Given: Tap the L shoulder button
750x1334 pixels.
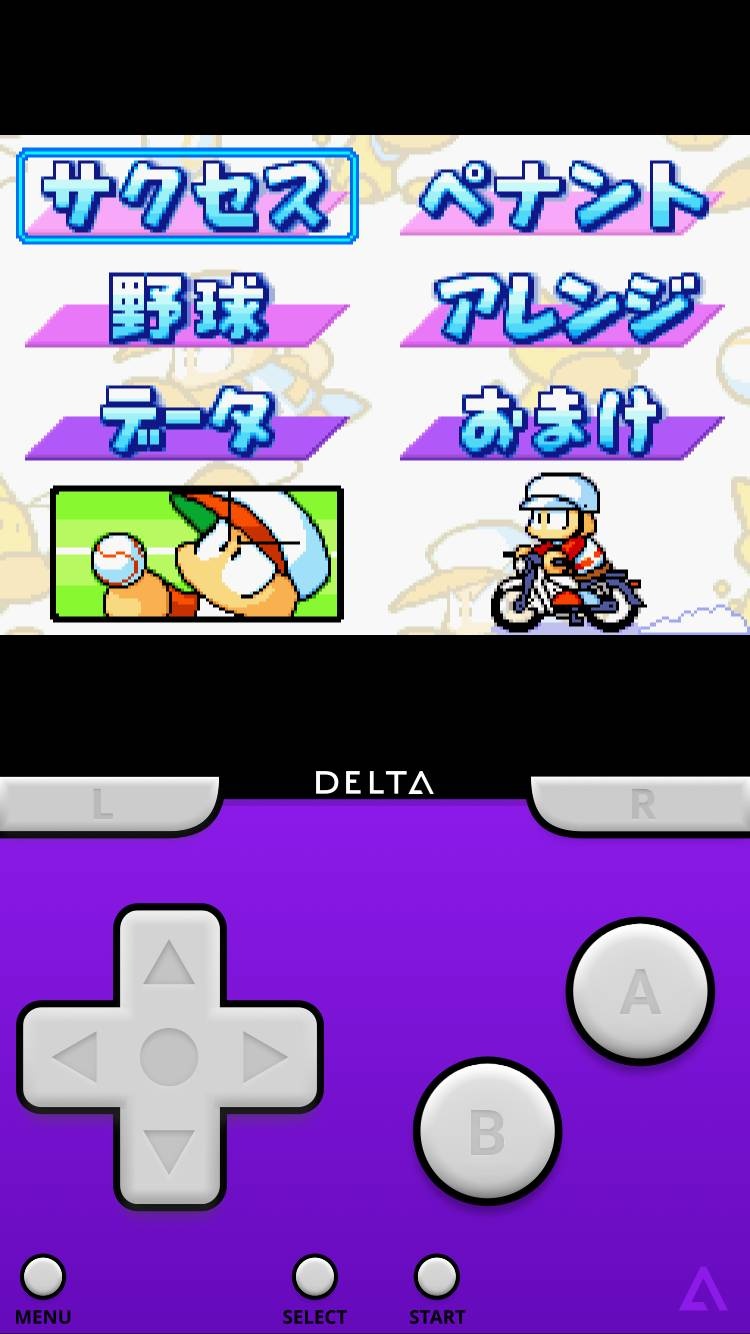Looking at the screenshot, I should point(104,804).
